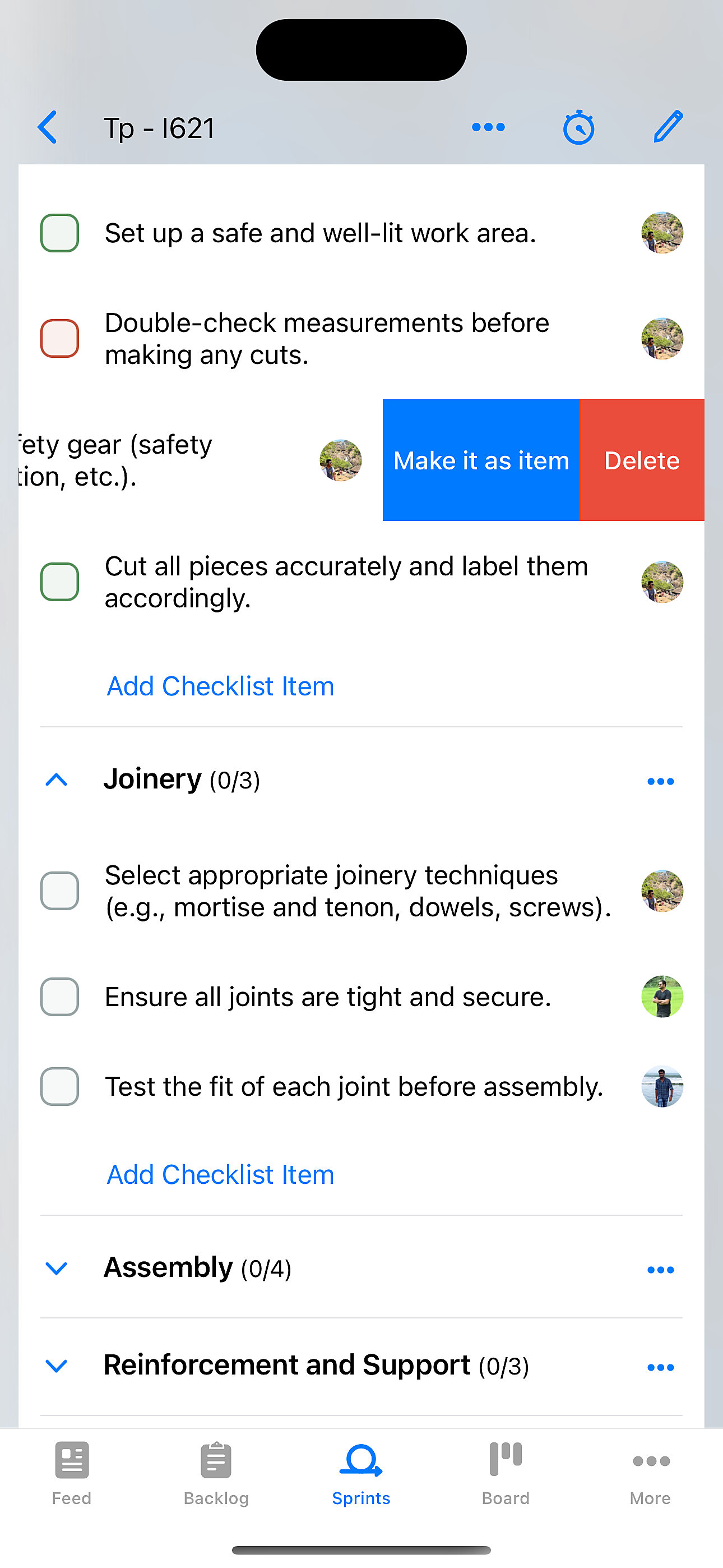This screenshot has width=723, height=1568.
Task: Tap the Make it as item action
Action: [x=481, y=461]
